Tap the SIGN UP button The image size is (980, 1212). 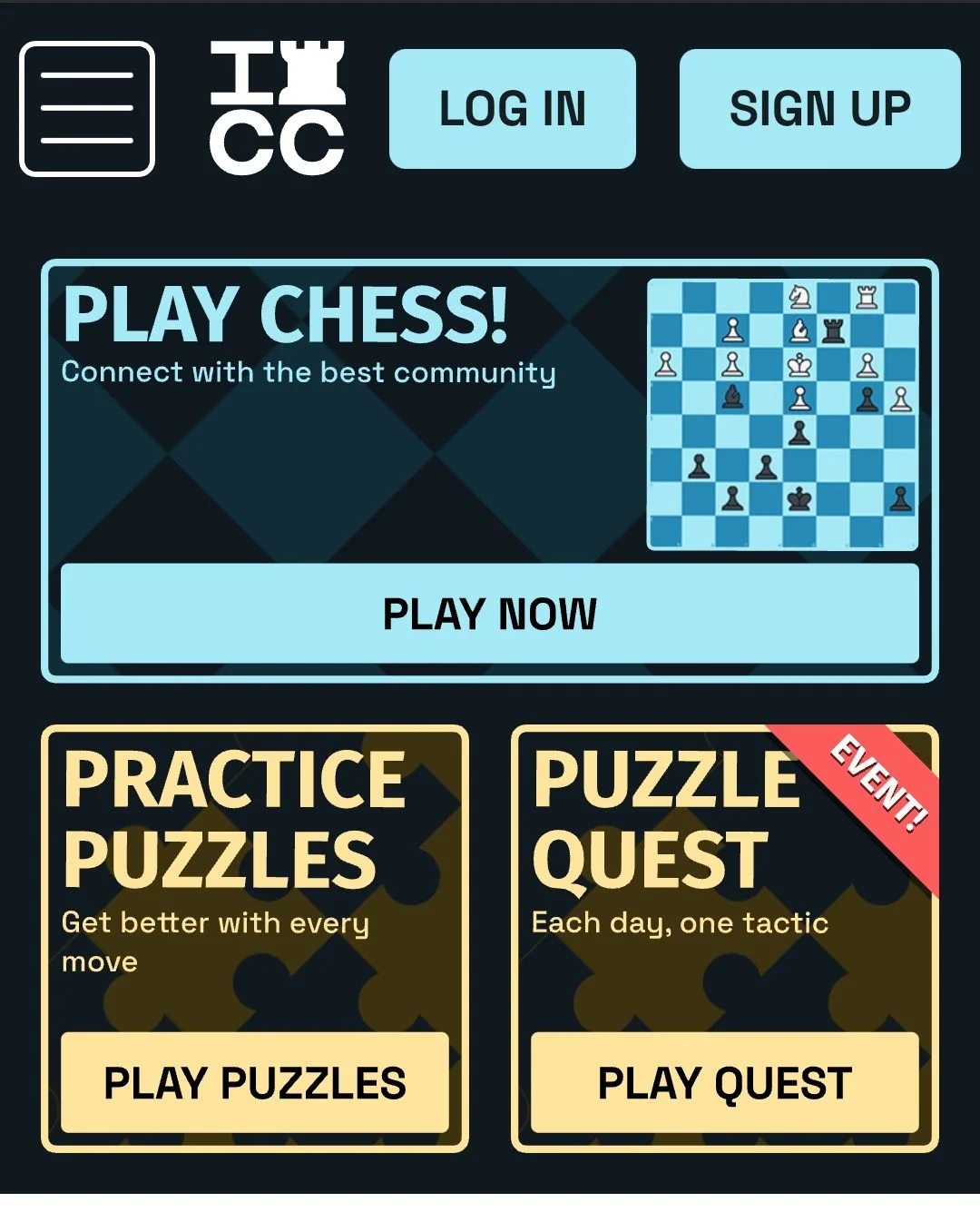point(819,109)
